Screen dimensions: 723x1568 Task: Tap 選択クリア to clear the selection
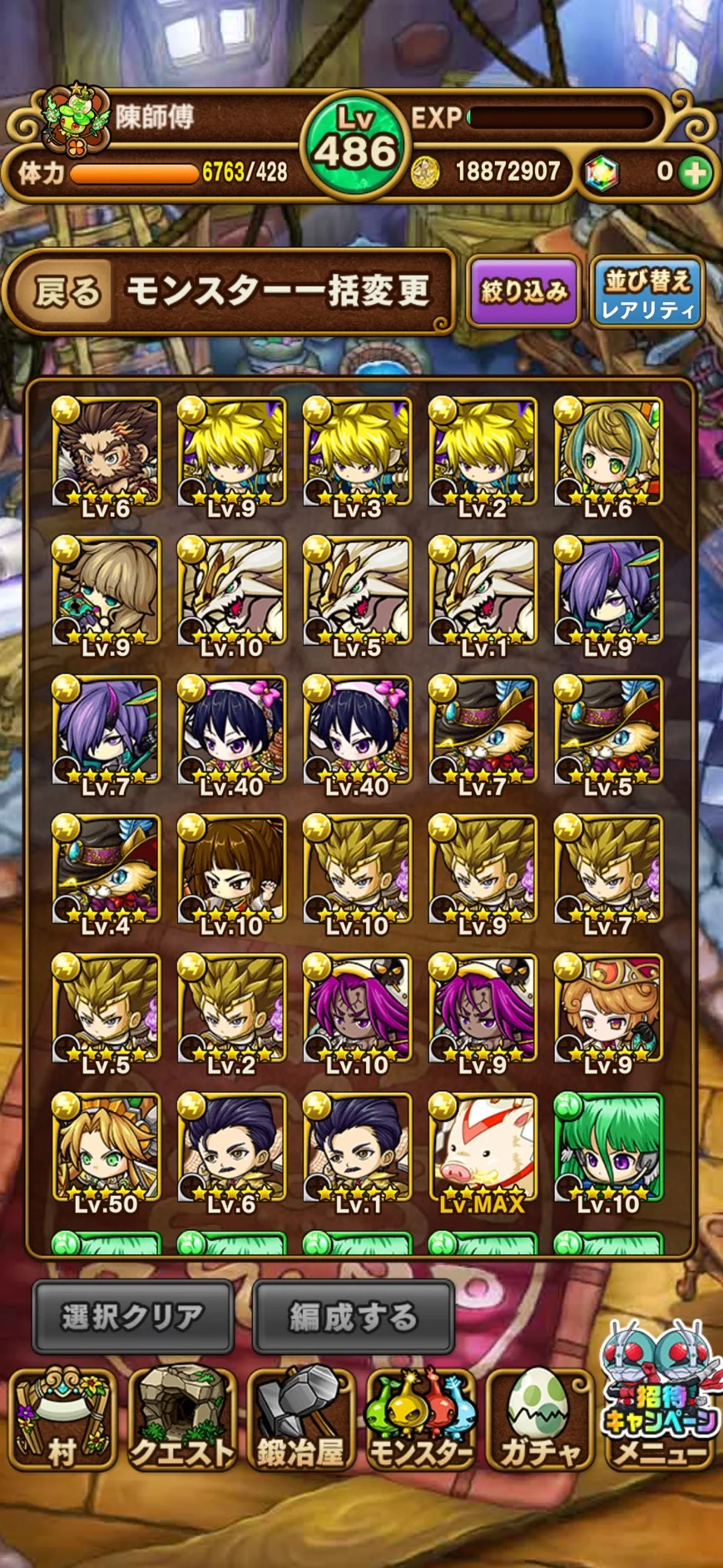(x=132, y=1317)
